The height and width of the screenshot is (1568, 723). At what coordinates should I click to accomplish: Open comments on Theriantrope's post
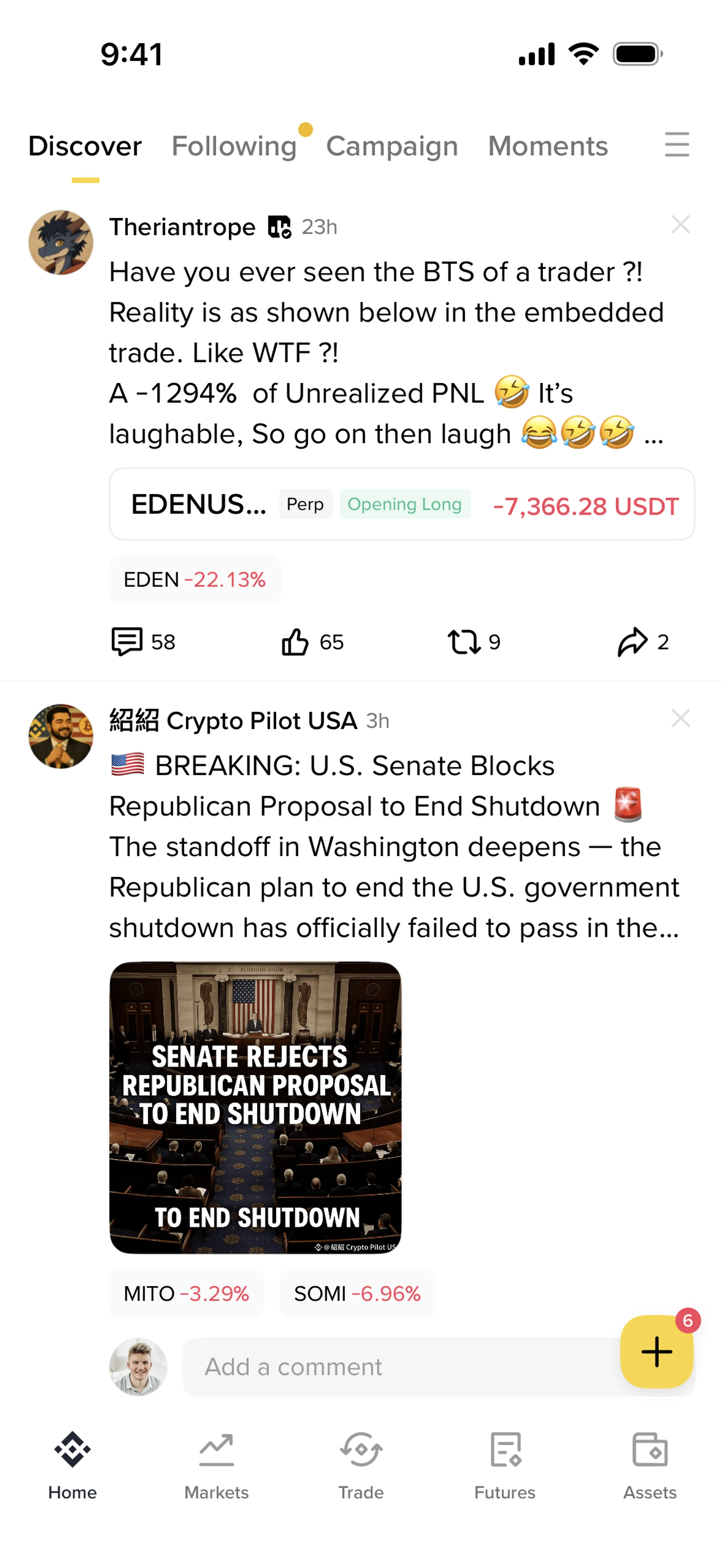[x=143, y=642]
